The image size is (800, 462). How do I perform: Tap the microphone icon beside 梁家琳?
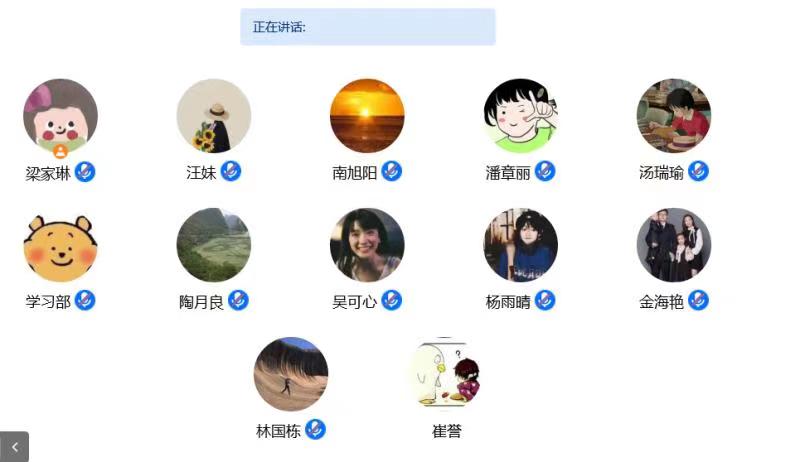[x=85, y=171]
